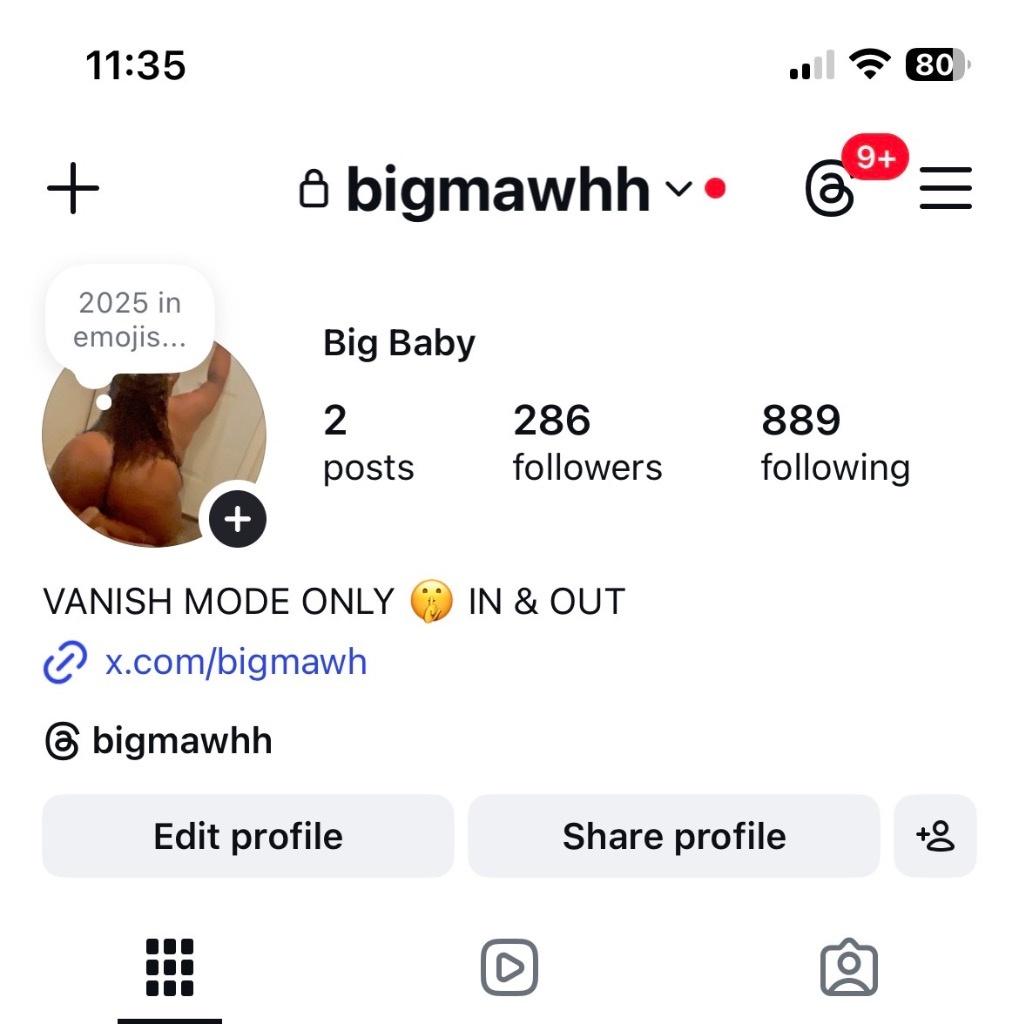
Task: Switch to the posts grid tab
Action: coord(170,967)
